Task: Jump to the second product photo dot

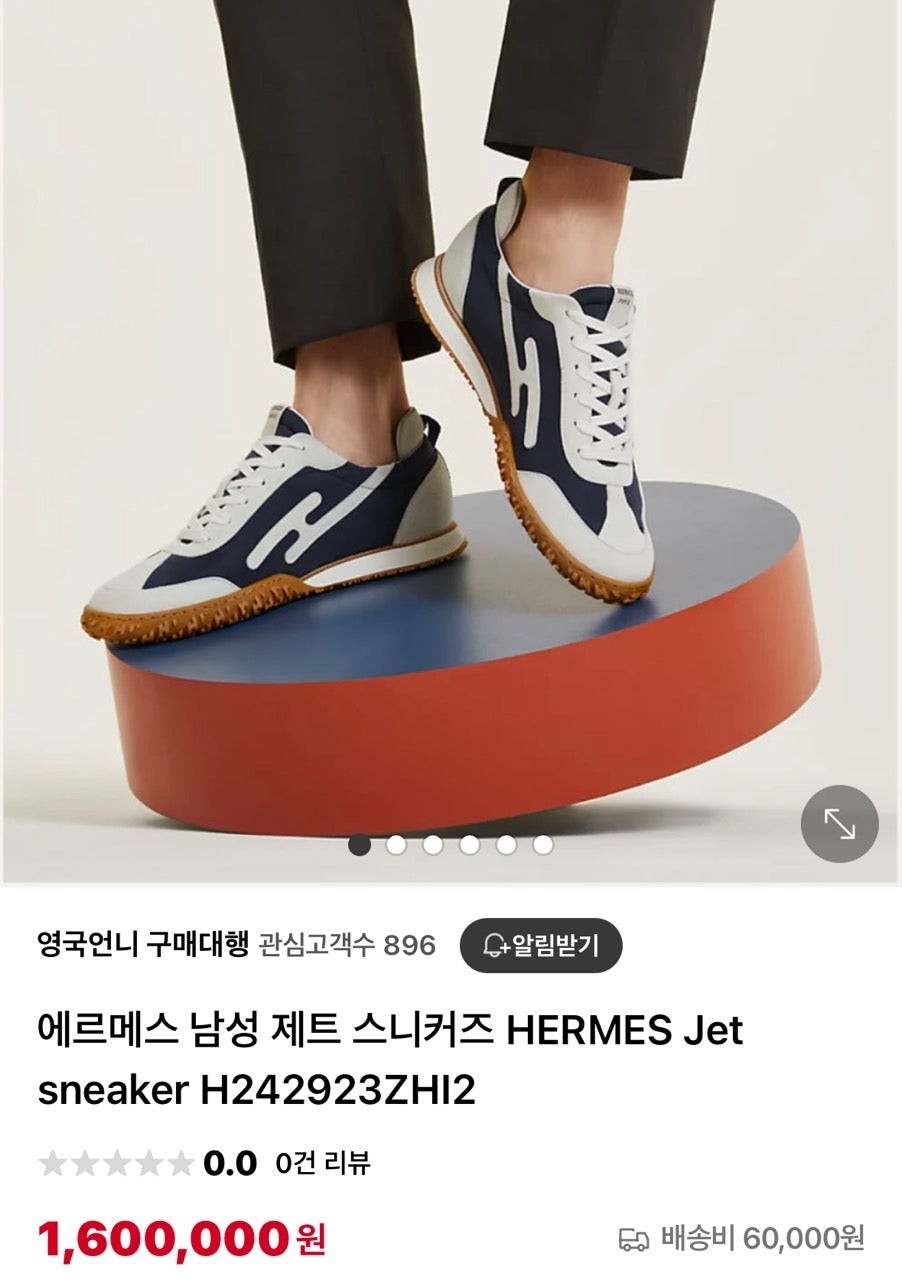Action: point(396,846)
